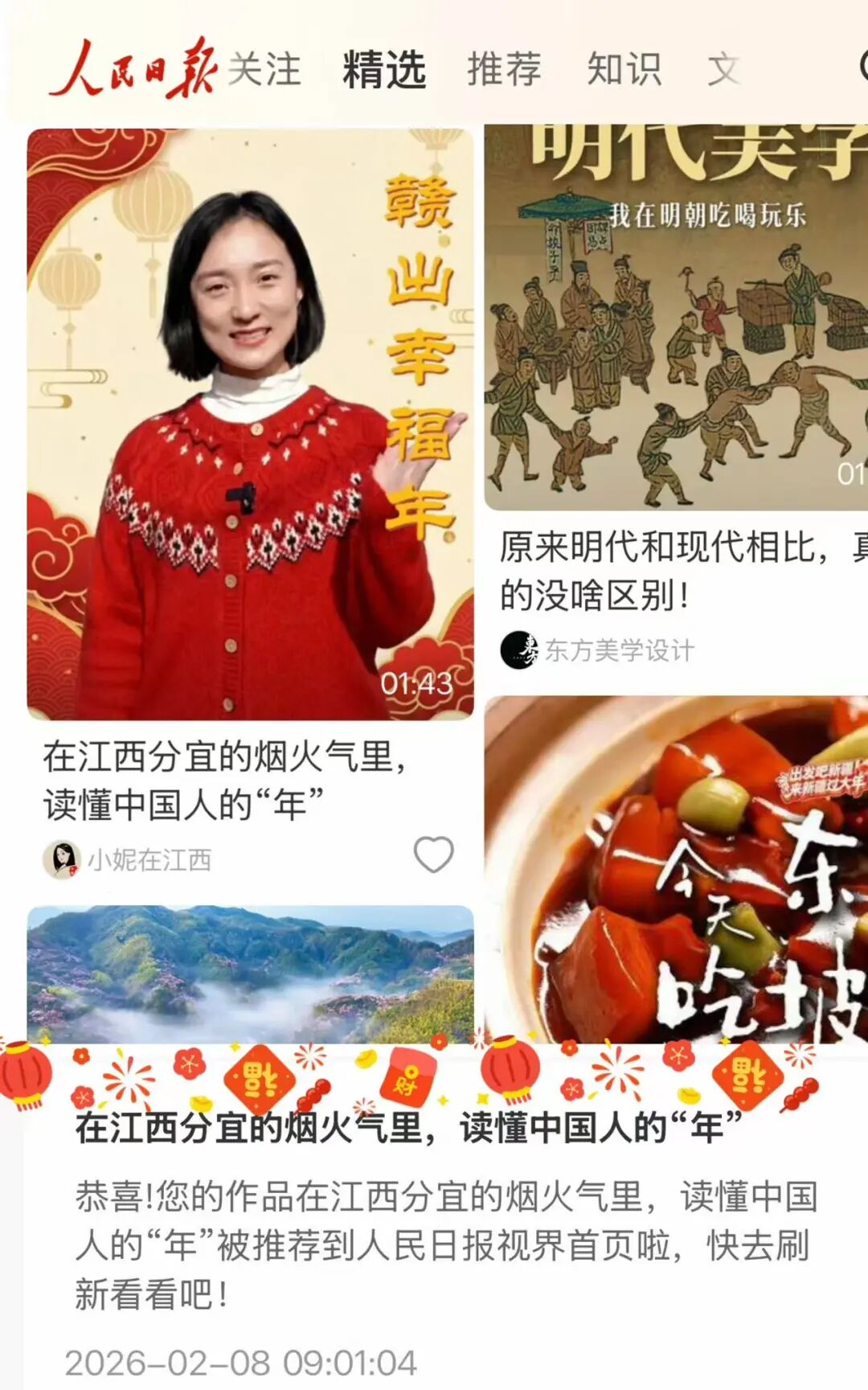Open the 知识 tab
The image size is (868, 1390).
click(624, 69)
